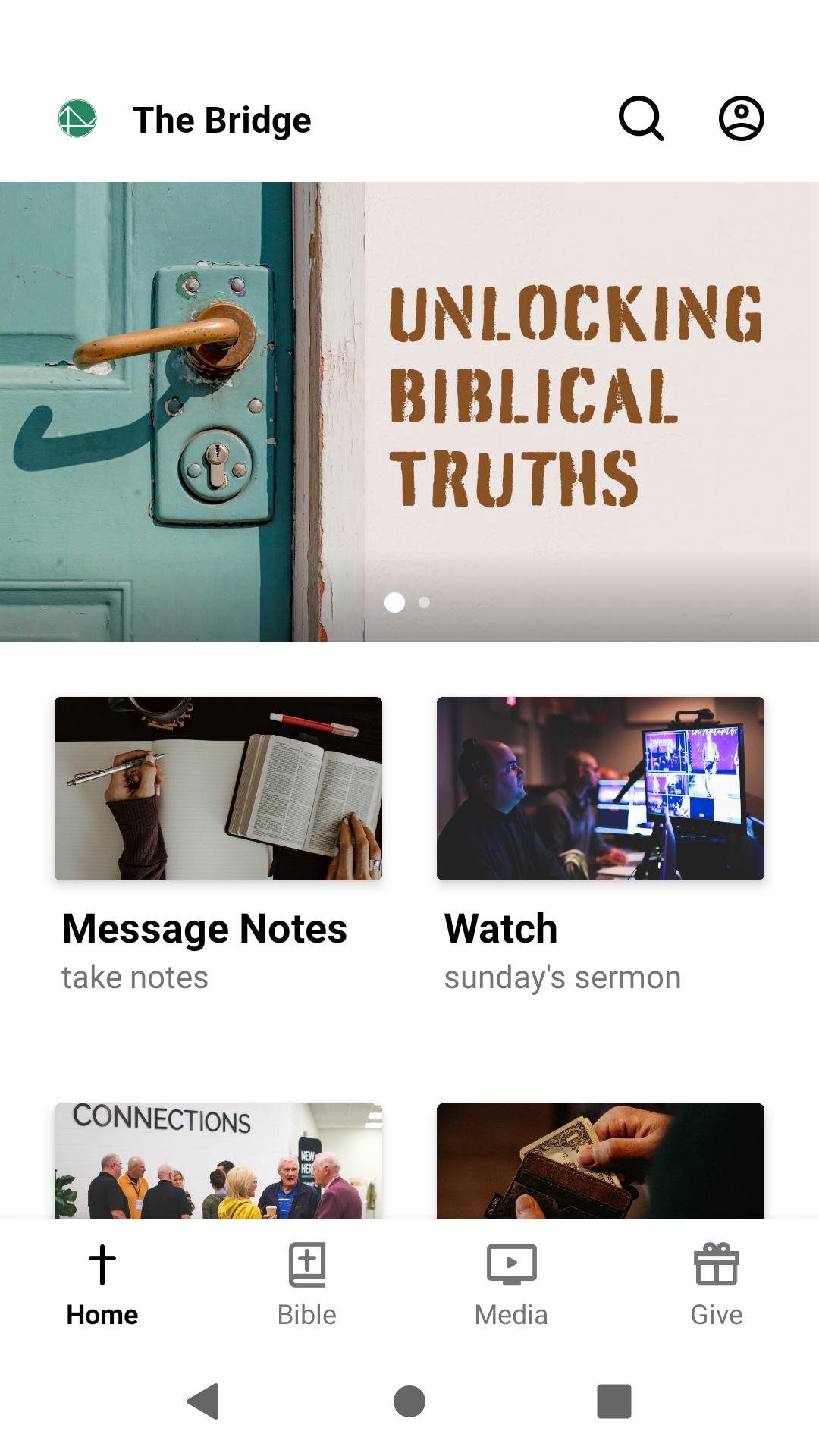
Task: Switch to the Media tab
Action: [512, 1282]
